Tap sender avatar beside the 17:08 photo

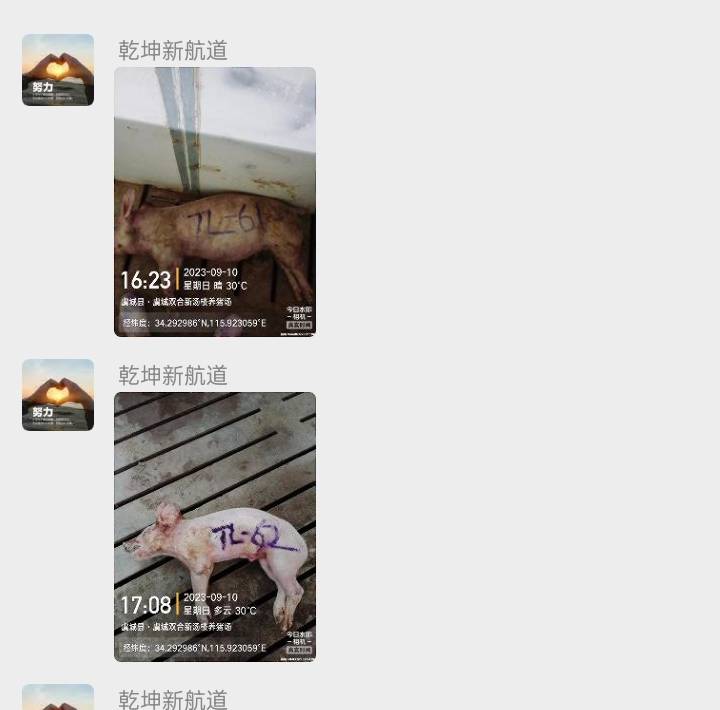click(x=58, y=395)
